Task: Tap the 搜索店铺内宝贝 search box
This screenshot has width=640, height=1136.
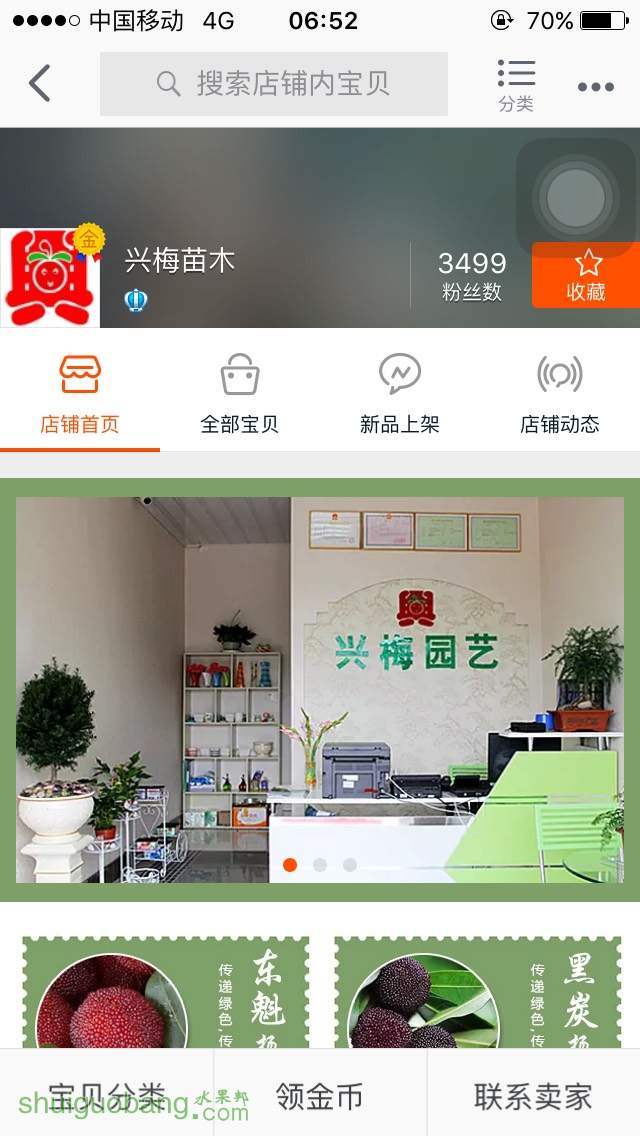Action: pos(273,84)
